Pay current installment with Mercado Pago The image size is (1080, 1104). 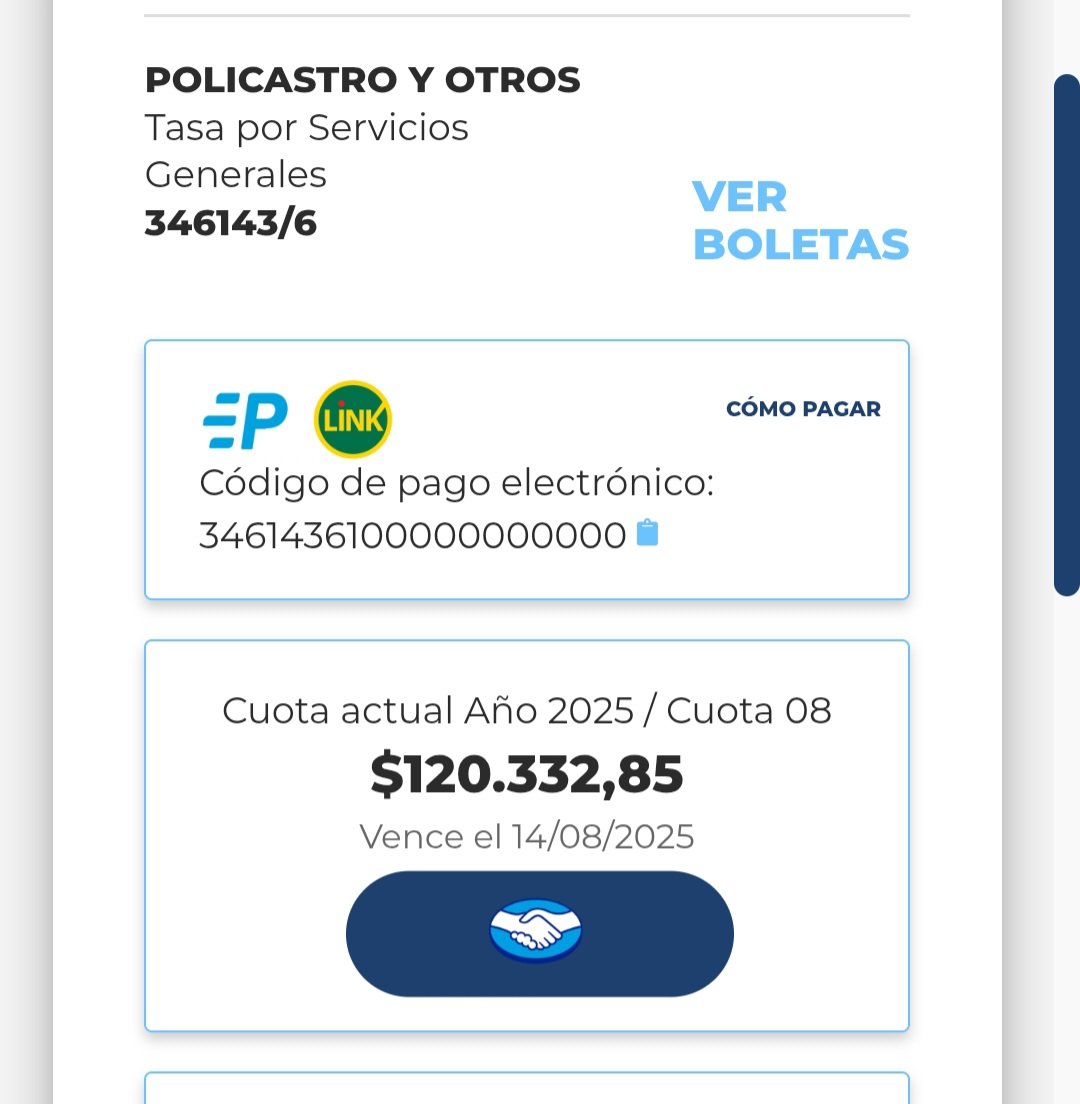539,933
